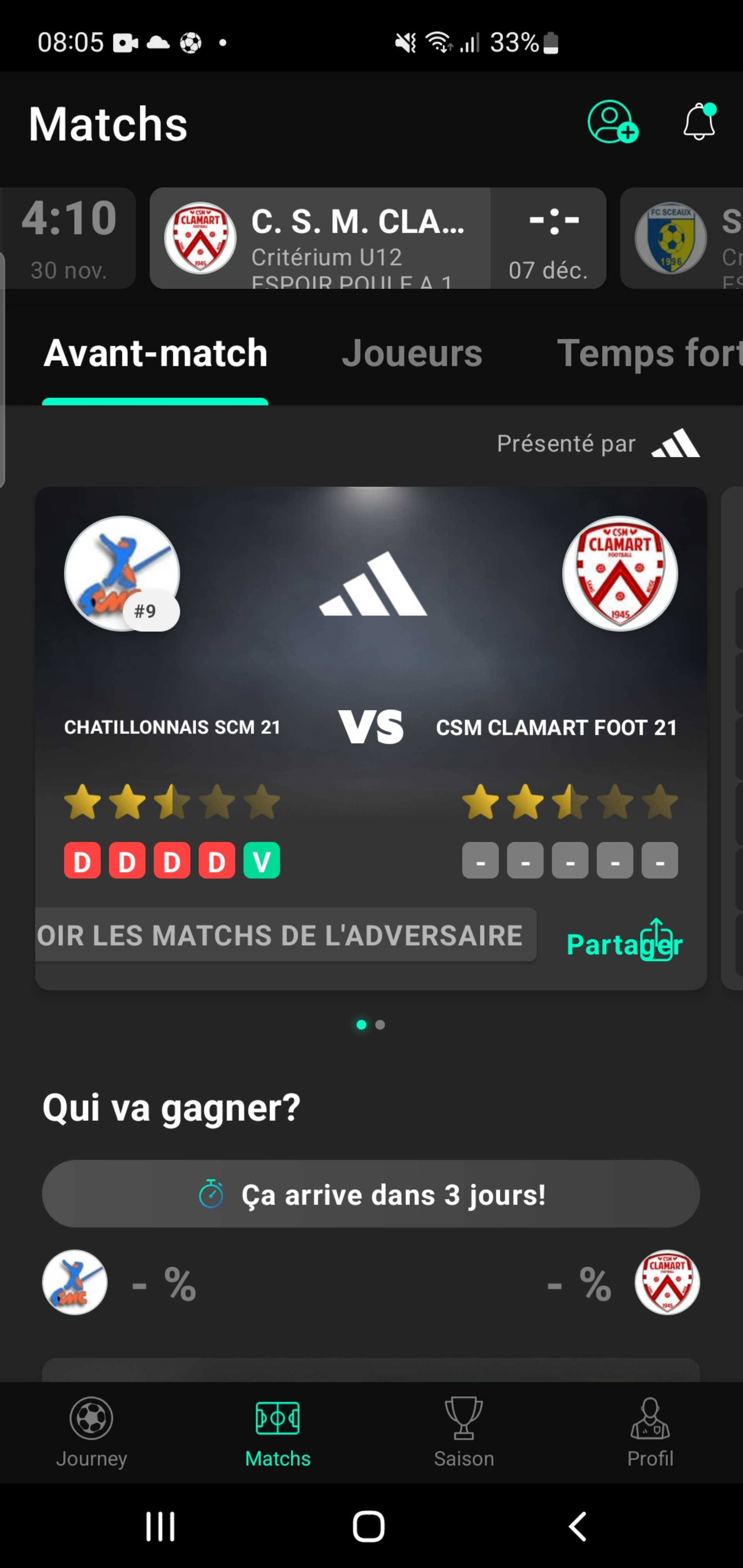743x1568 pixels.
Task: Share the match preview with Partager
Action: pos(624,943)
